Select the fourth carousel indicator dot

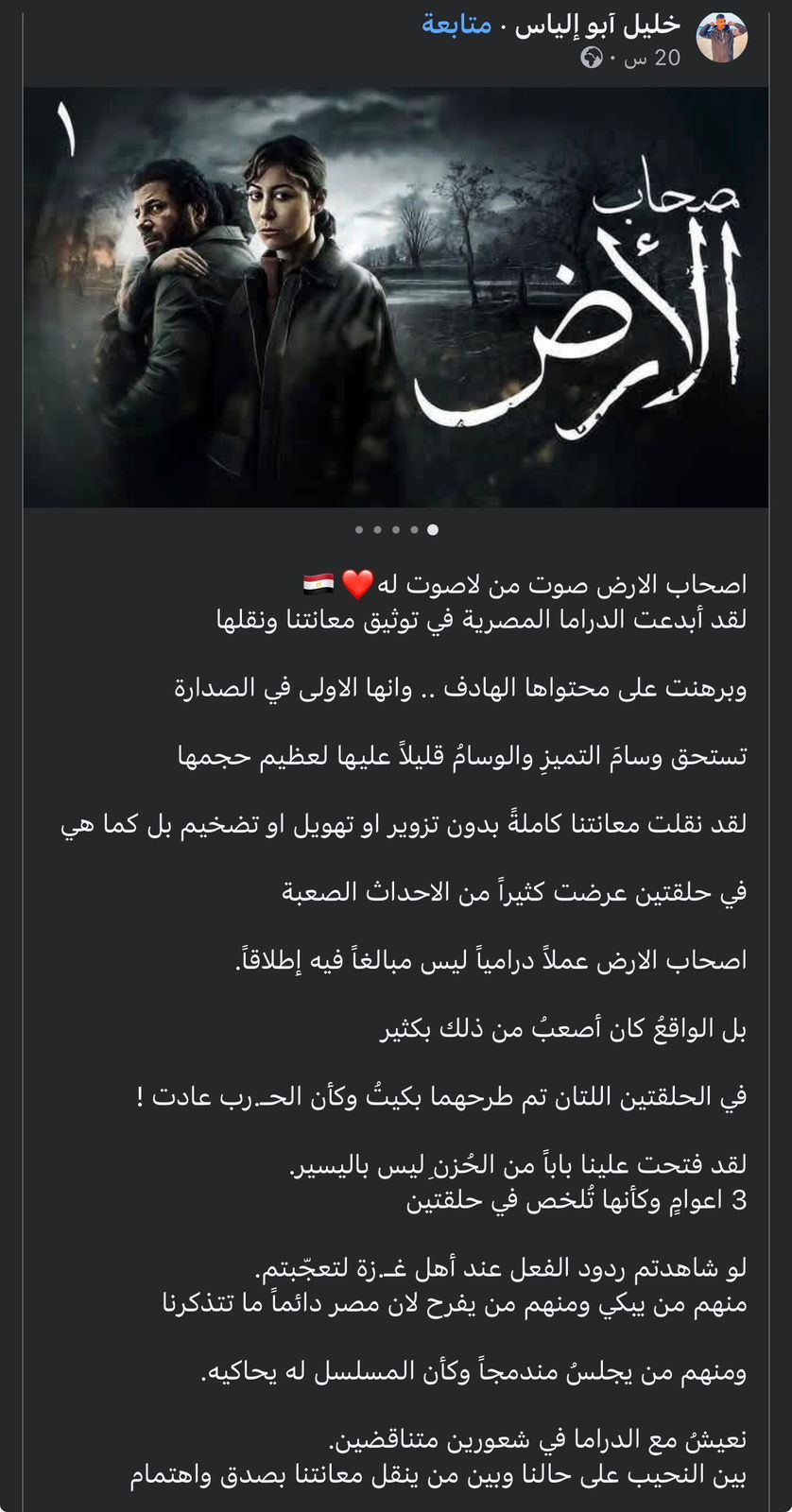[x=415, y=530]
